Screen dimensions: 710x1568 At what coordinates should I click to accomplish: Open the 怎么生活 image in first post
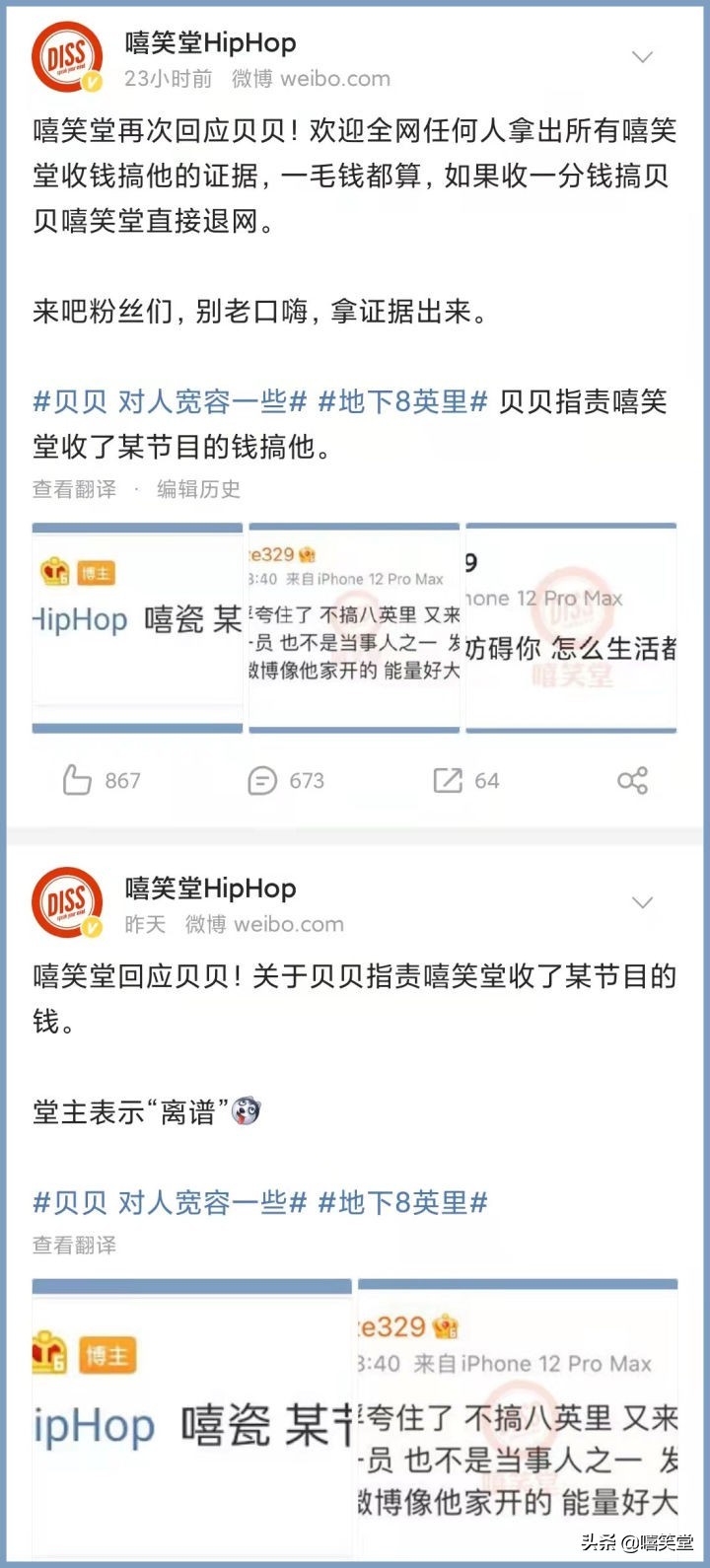(571, 628)
